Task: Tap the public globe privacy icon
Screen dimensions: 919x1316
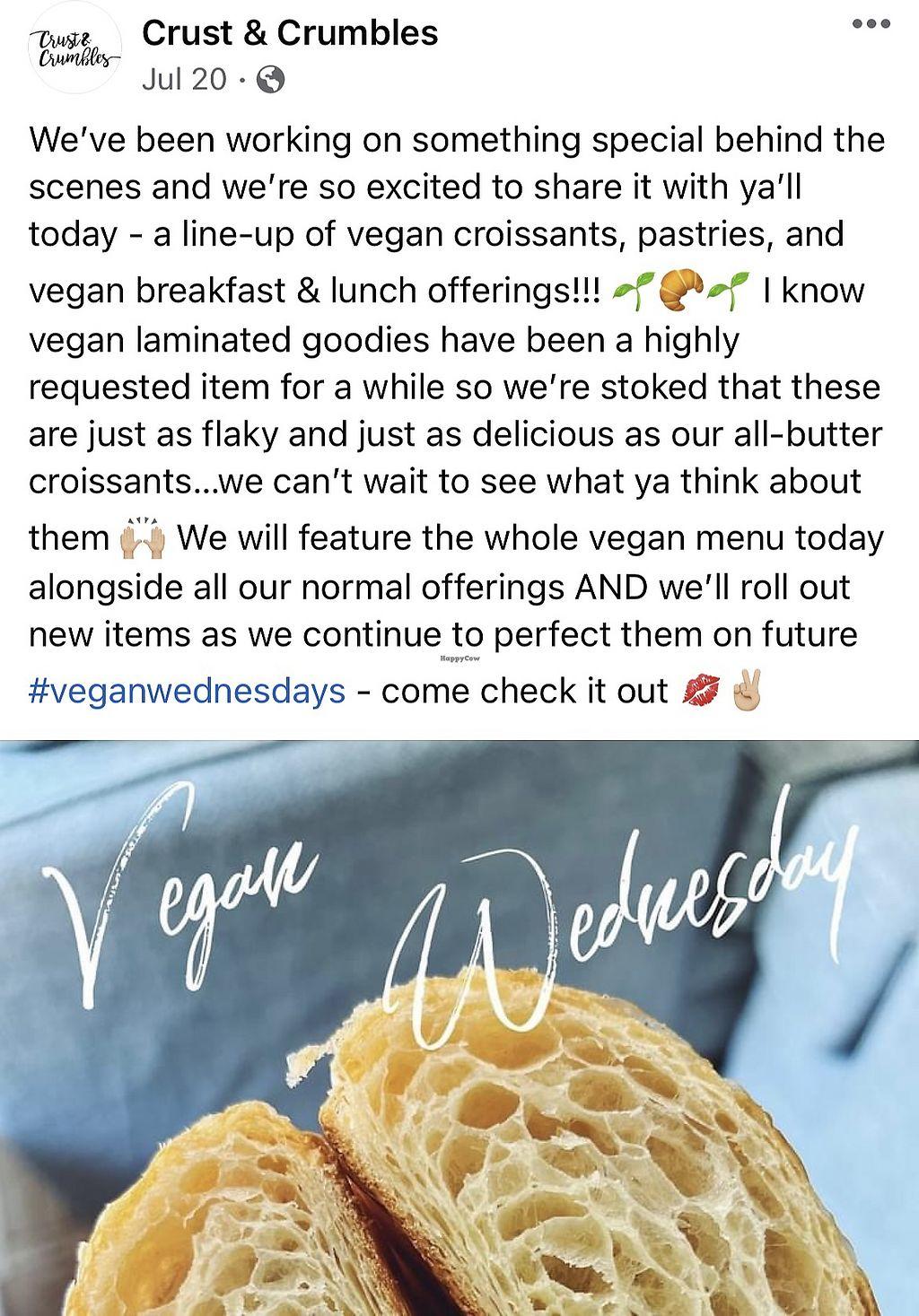Action: [x=270, y=81]
